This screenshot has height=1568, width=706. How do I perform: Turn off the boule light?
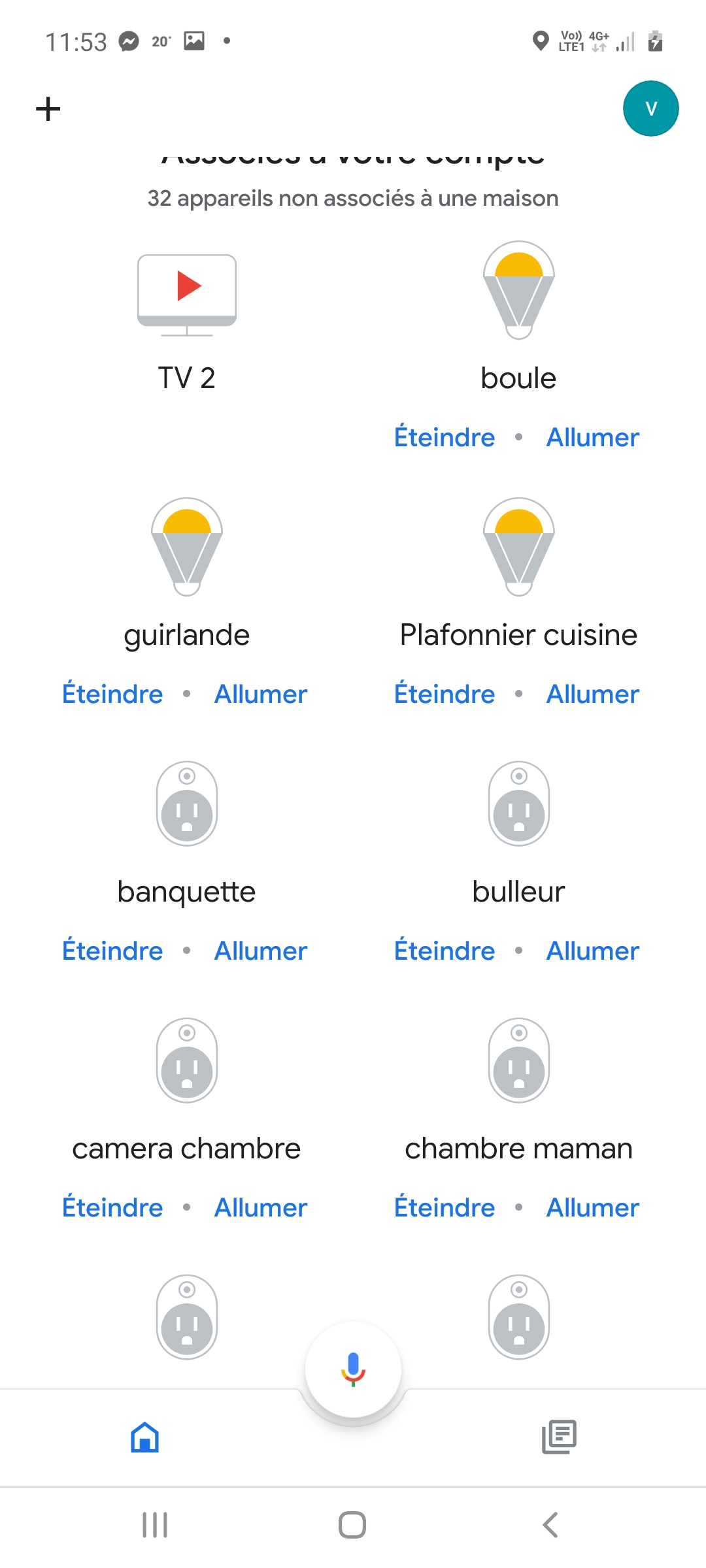click(x=445, y=437)
